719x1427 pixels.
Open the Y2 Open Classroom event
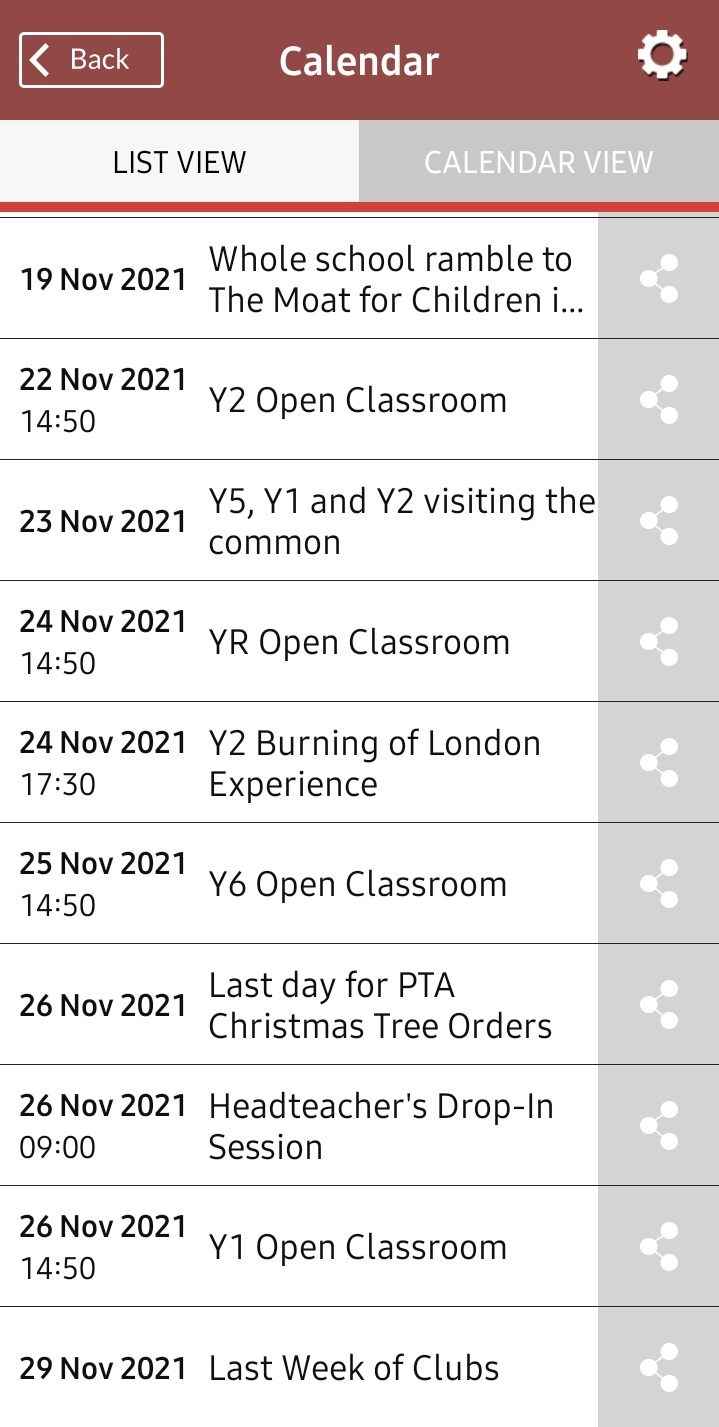(299, 400)
